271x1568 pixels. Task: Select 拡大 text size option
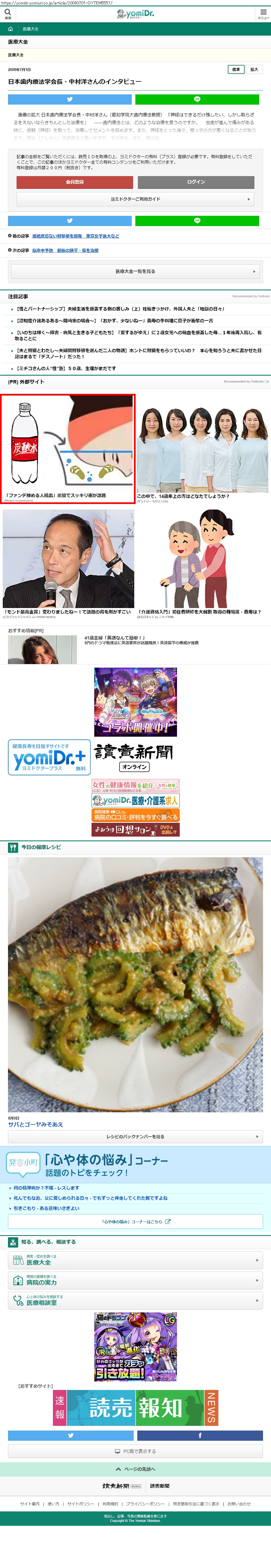254,69
